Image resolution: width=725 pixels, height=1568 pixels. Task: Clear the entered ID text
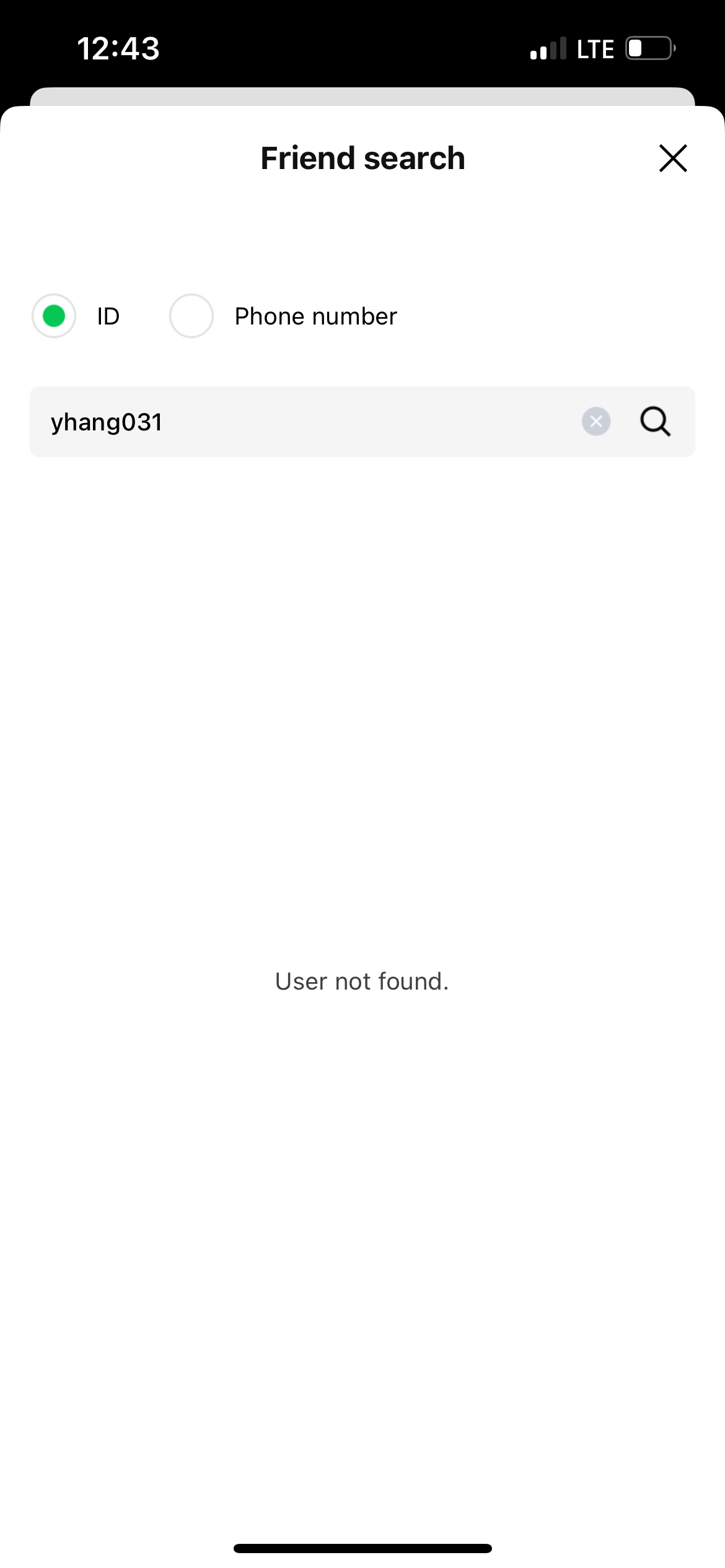pyautogui.click(x=596, y=422)
